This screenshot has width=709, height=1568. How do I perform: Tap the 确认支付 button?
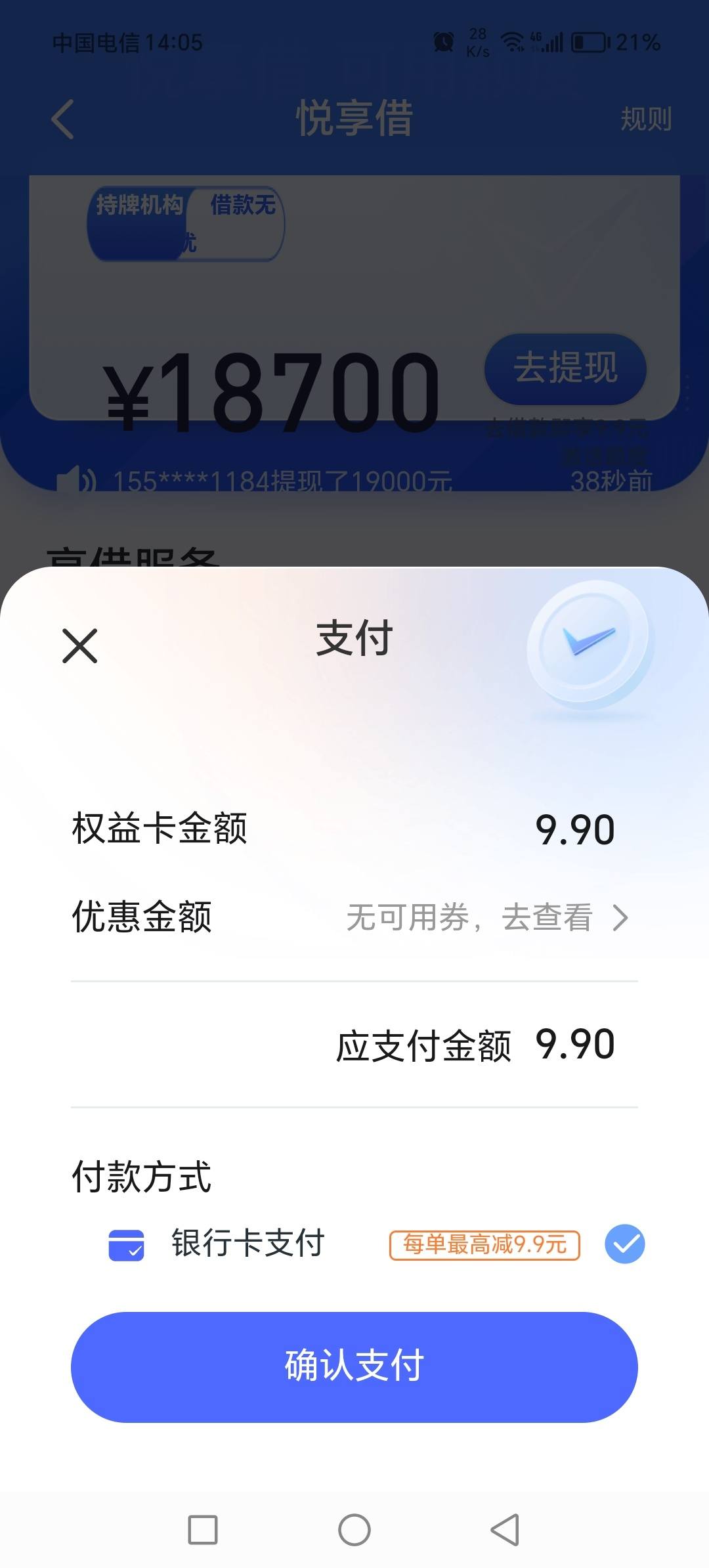pyautogui.click(x=354, y=1366)
